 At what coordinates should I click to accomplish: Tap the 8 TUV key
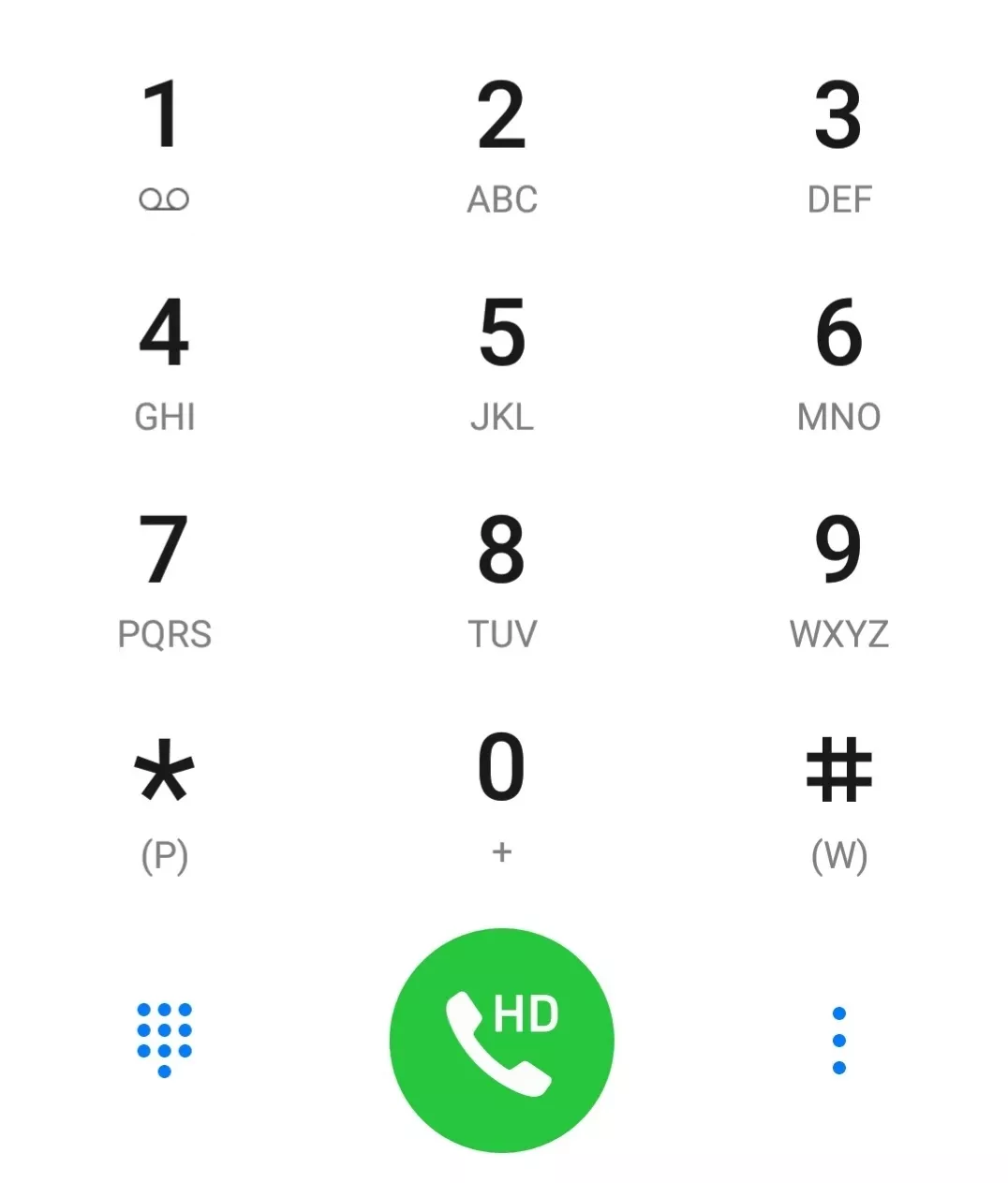point(502,577)
